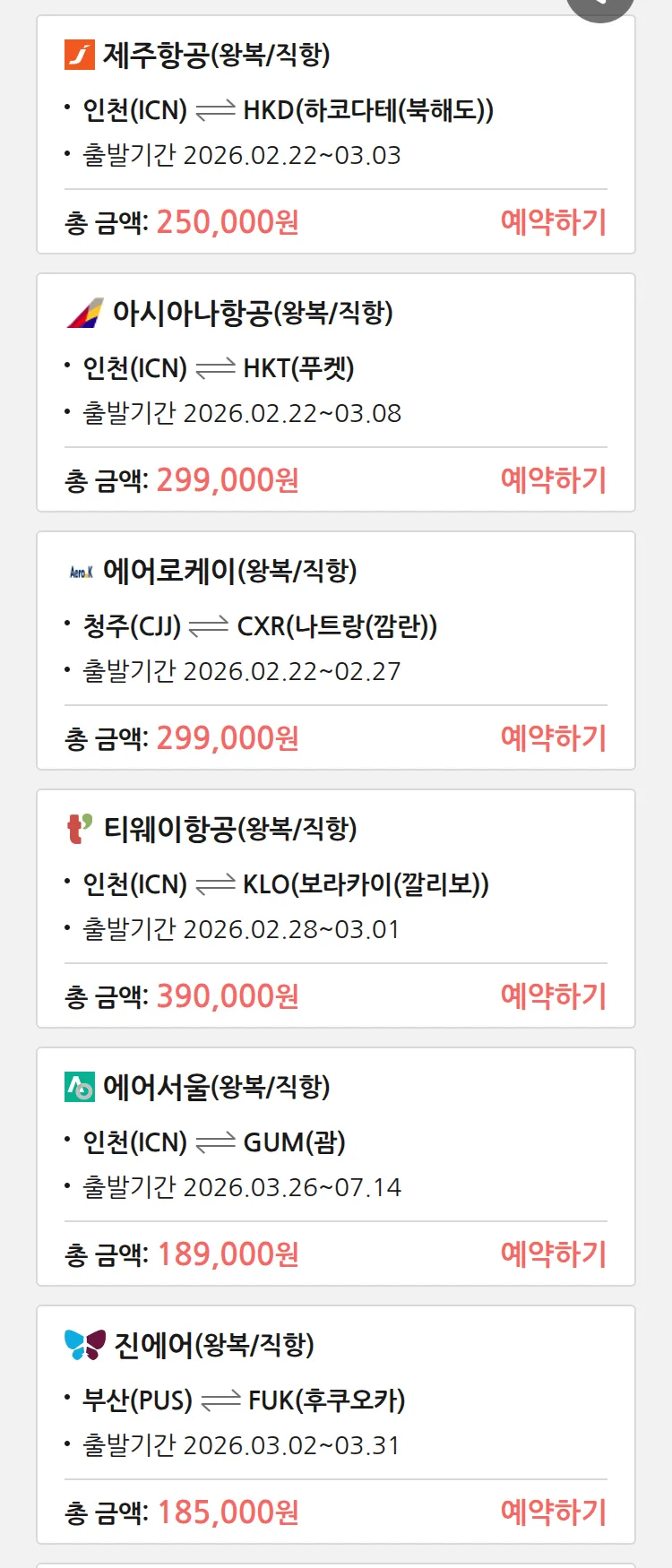This screenshot has height=1568, width=672.
Task: Click 예약하기 for the Jeju Air deal
Action: click(554, 221)
